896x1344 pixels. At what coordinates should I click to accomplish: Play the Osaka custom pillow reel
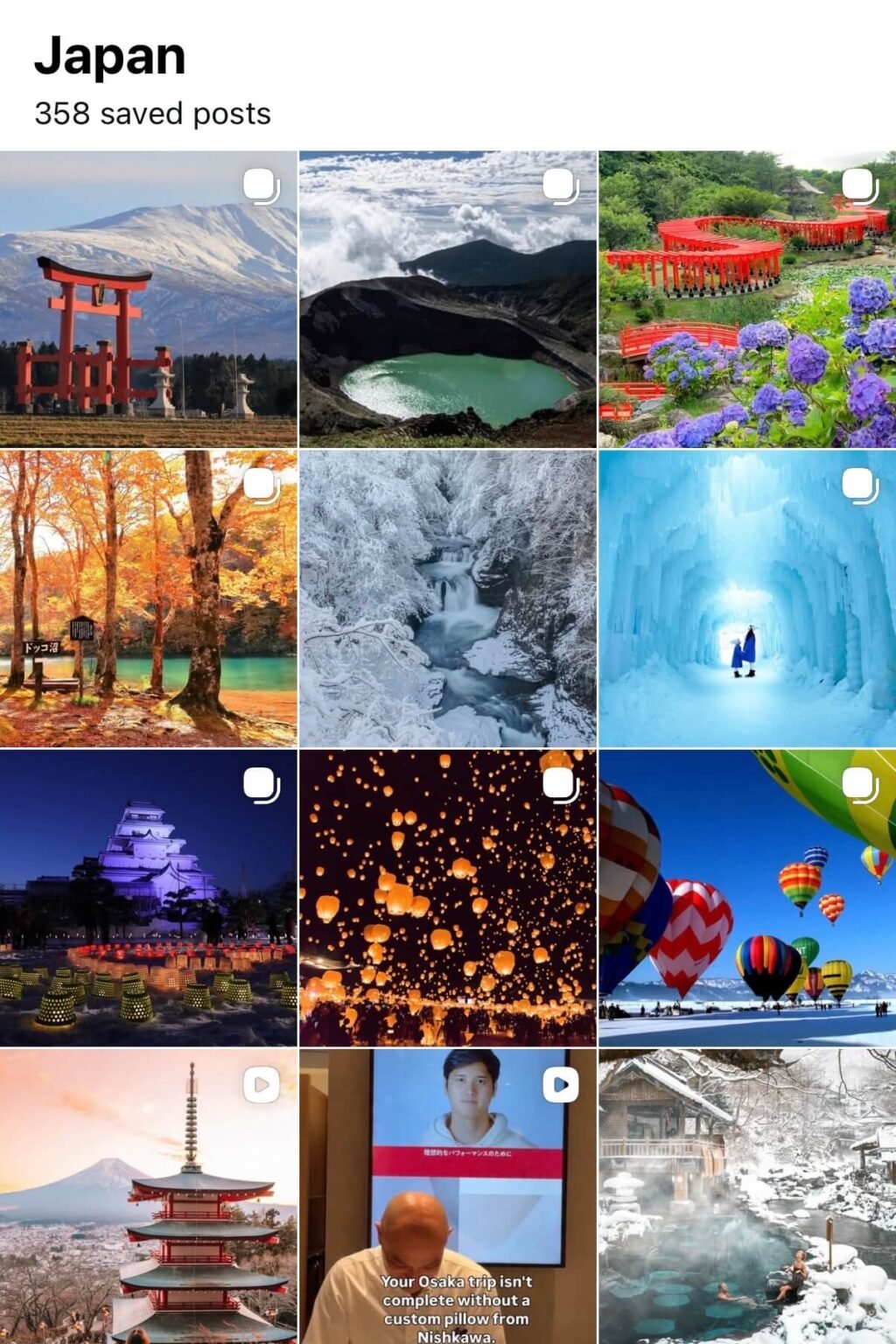pos(447,1197)
